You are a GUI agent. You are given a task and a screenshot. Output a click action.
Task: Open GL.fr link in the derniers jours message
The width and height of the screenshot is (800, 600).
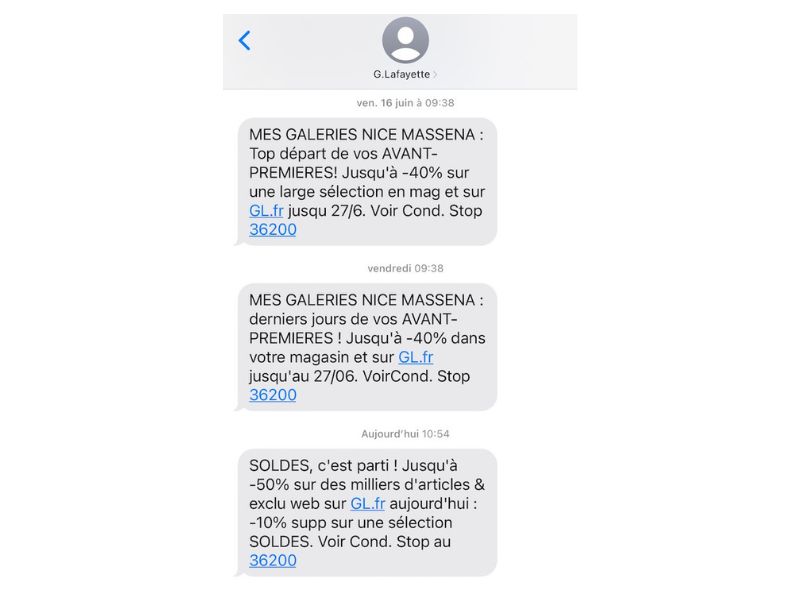point(414,357)
